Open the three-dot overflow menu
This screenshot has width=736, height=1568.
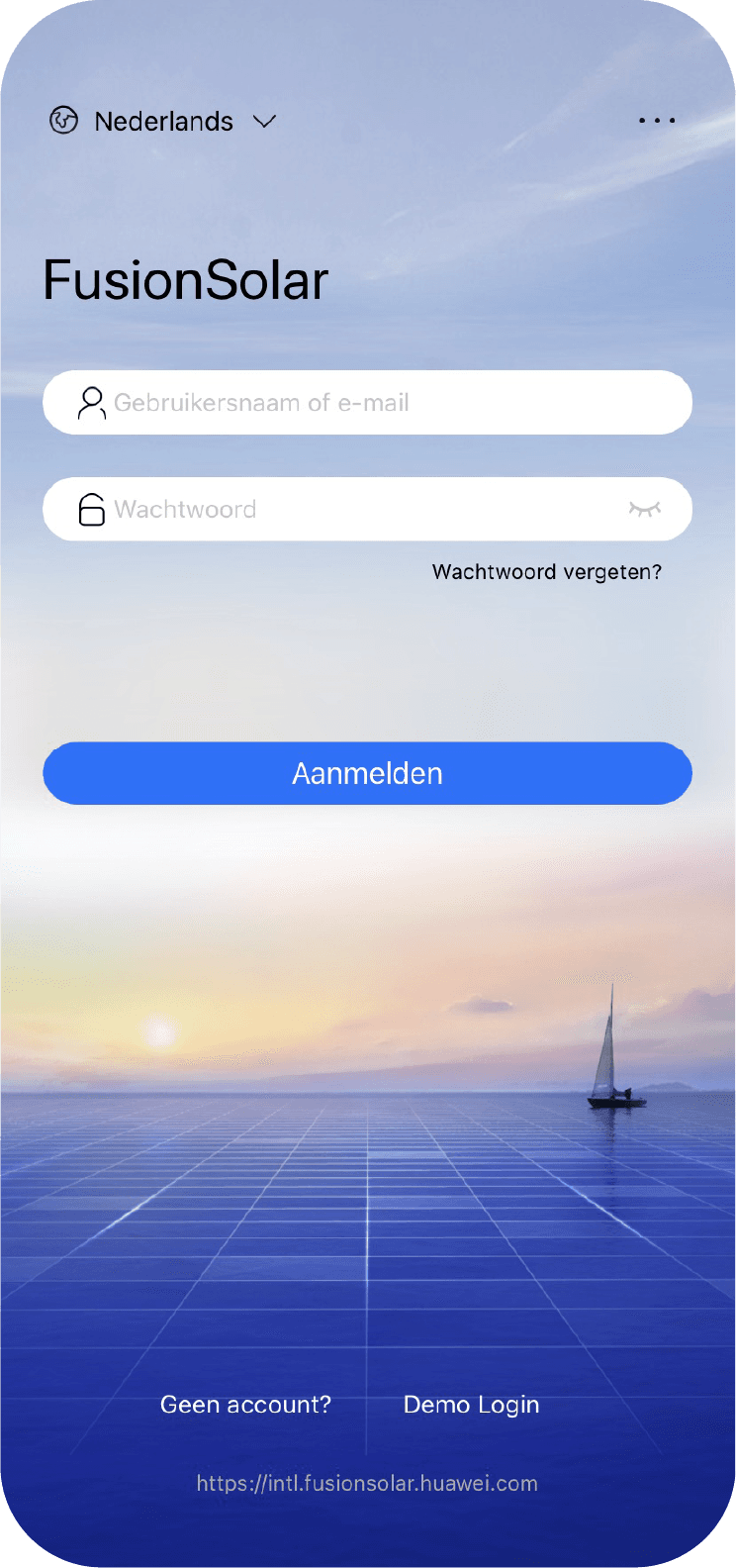[x=657, y=121]
